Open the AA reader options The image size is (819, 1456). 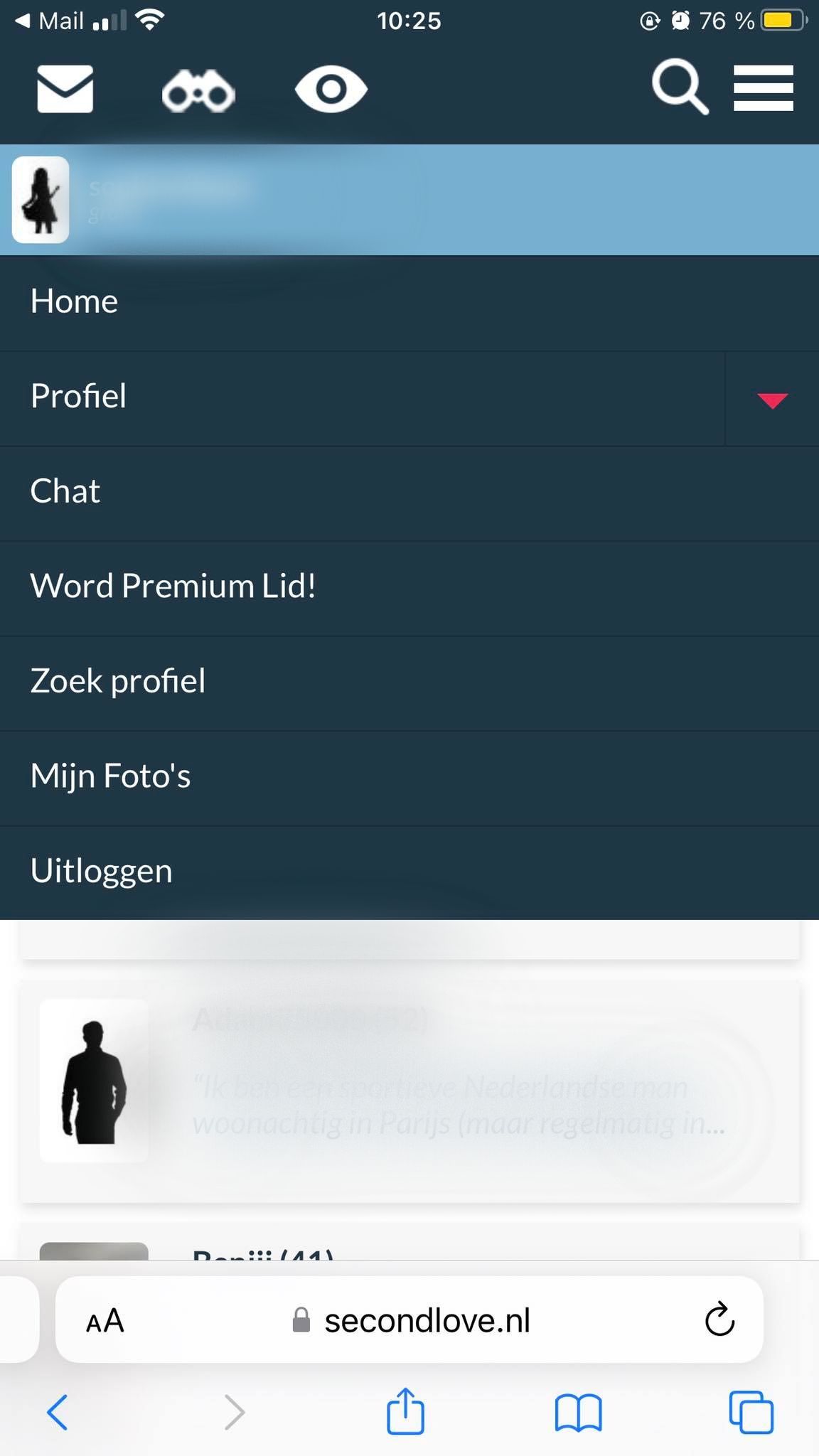(105, 1321)
